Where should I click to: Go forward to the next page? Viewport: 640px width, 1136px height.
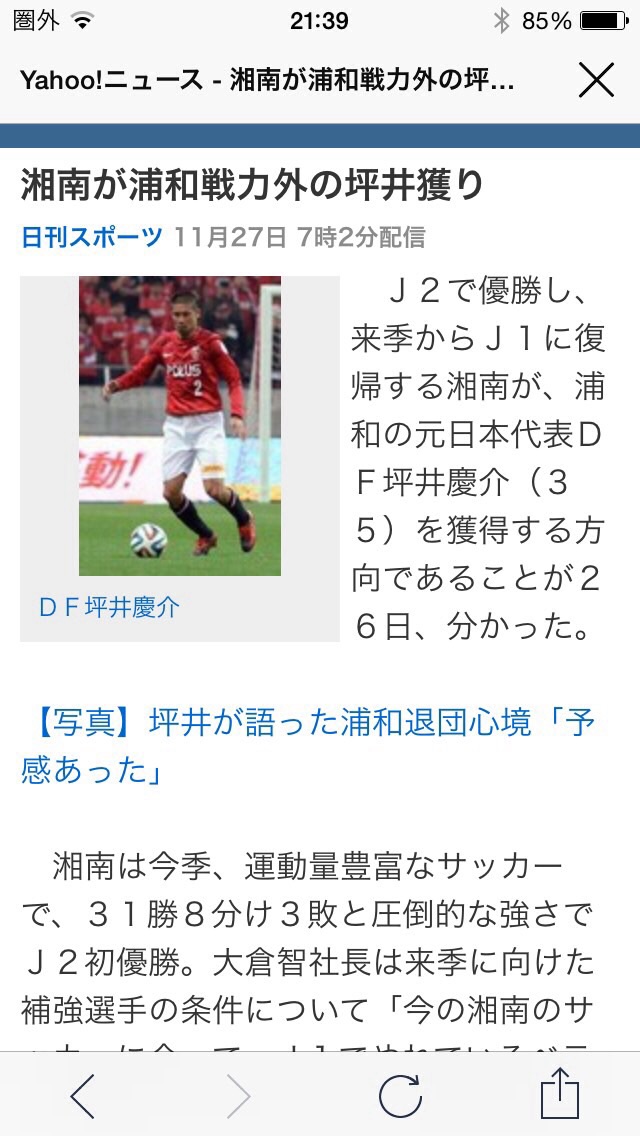238,1097
